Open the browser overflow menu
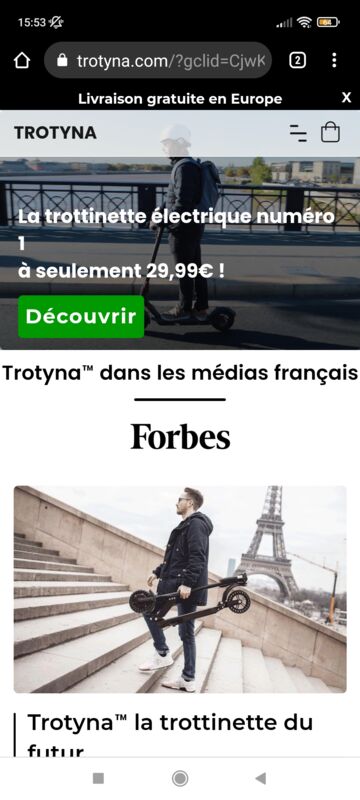The image size is (360, 800). [334, 60]
